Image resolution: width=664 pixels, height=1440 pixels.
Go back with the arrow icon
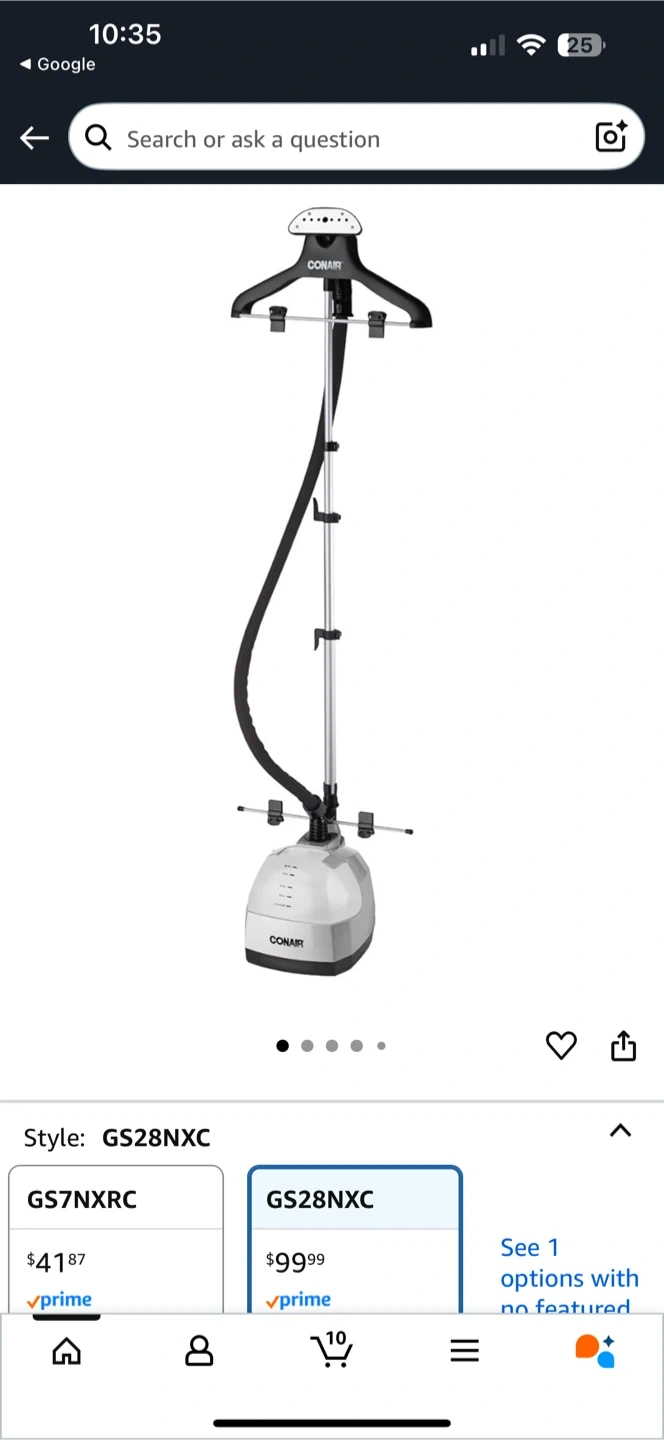pos(34,138)
